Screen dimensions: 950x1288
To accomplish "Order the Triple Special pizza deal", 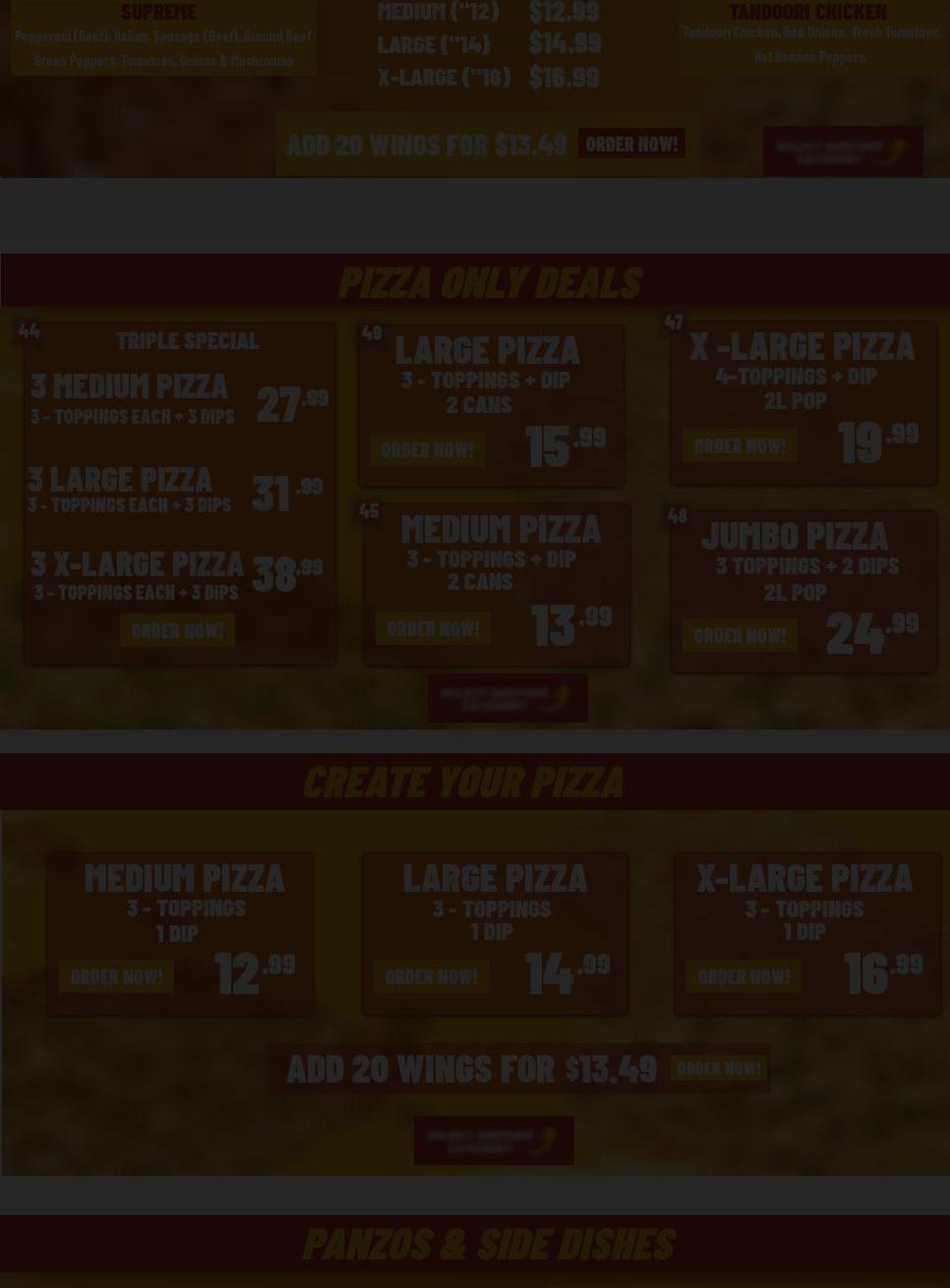I will [x=177, y=630].
